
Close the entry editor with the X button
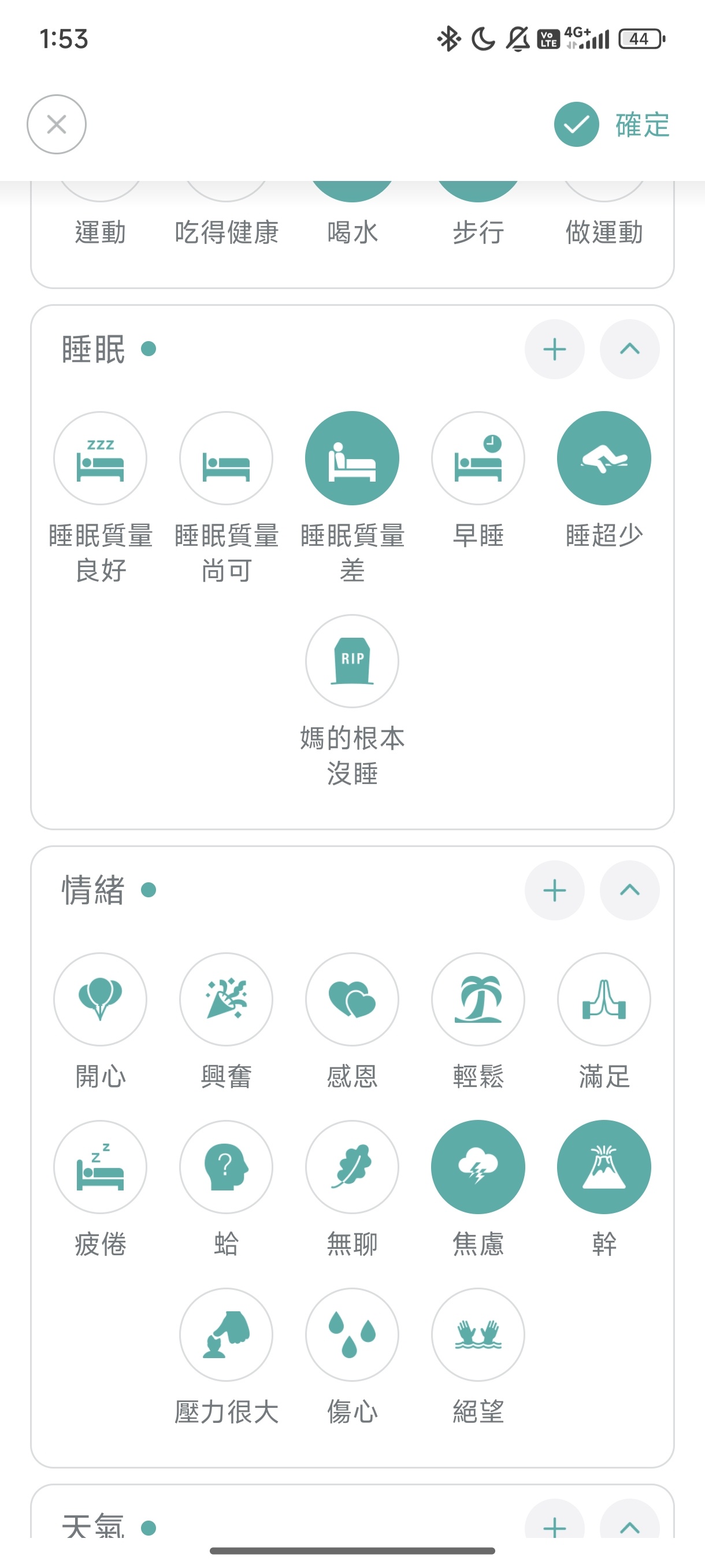pyautogui.click(x=57, y=124)
